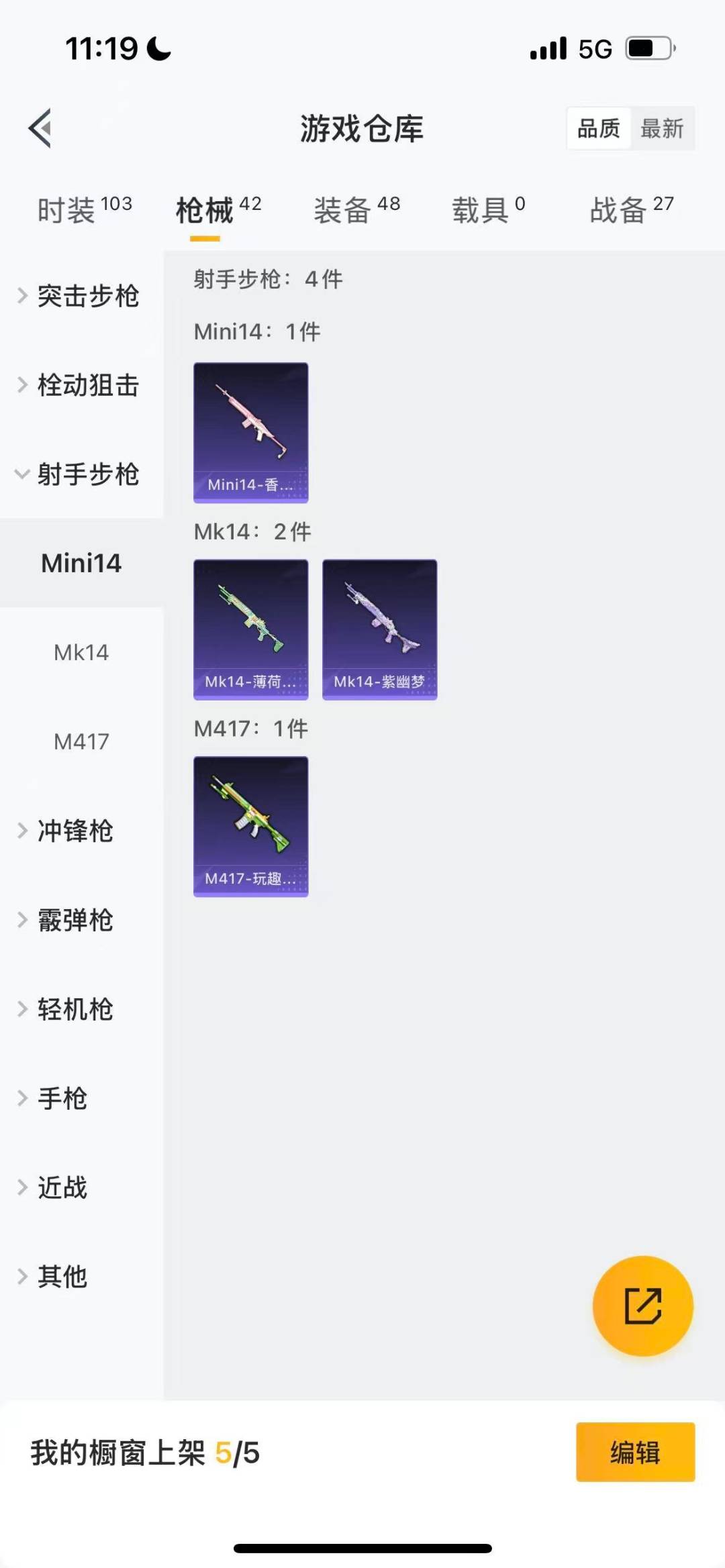Open the 装备 tab

pyautogui.click(x=356, y=210)
